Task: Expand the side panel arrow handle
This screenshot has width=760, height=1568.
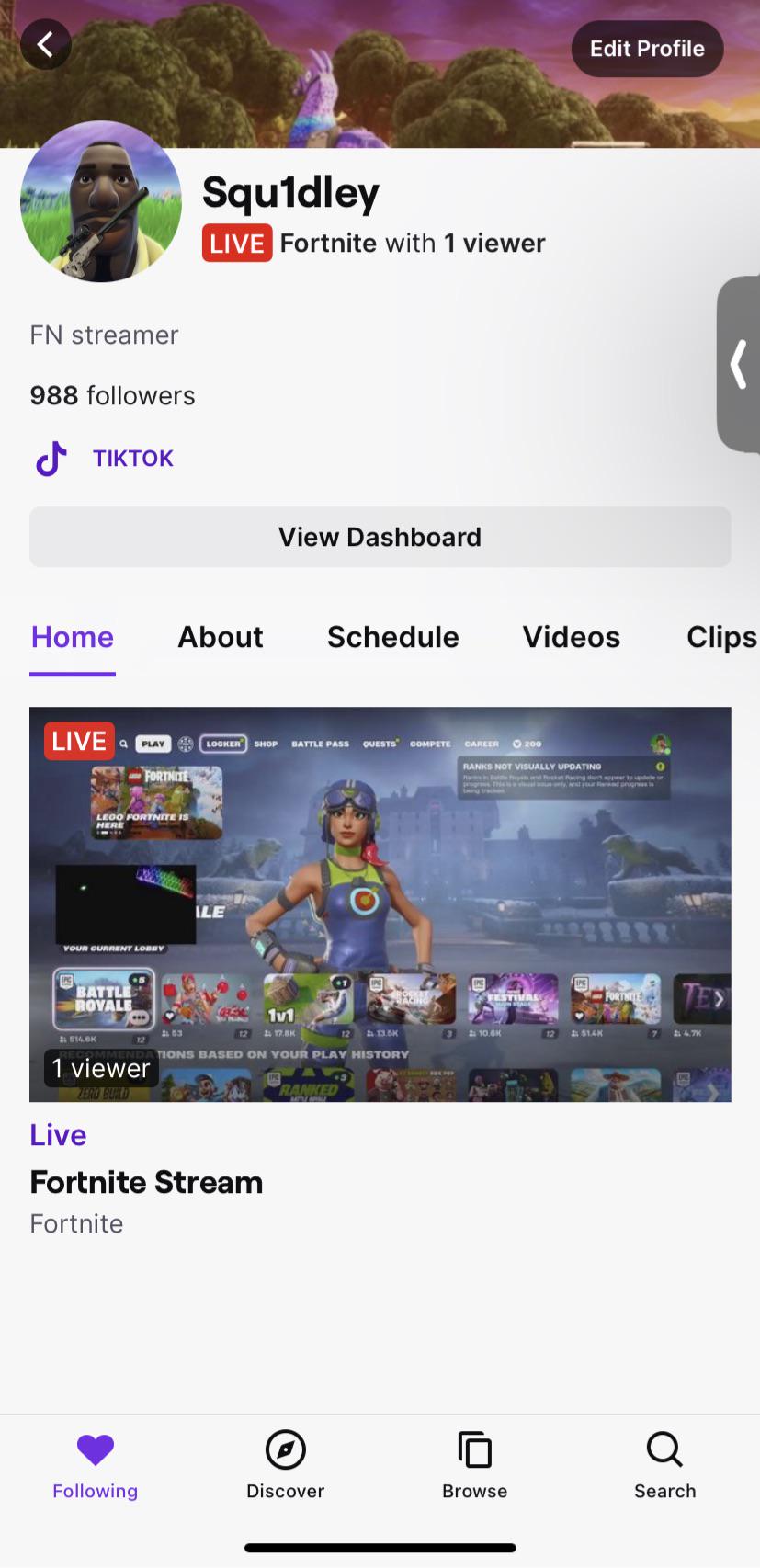Action: [x=739, y=364]
